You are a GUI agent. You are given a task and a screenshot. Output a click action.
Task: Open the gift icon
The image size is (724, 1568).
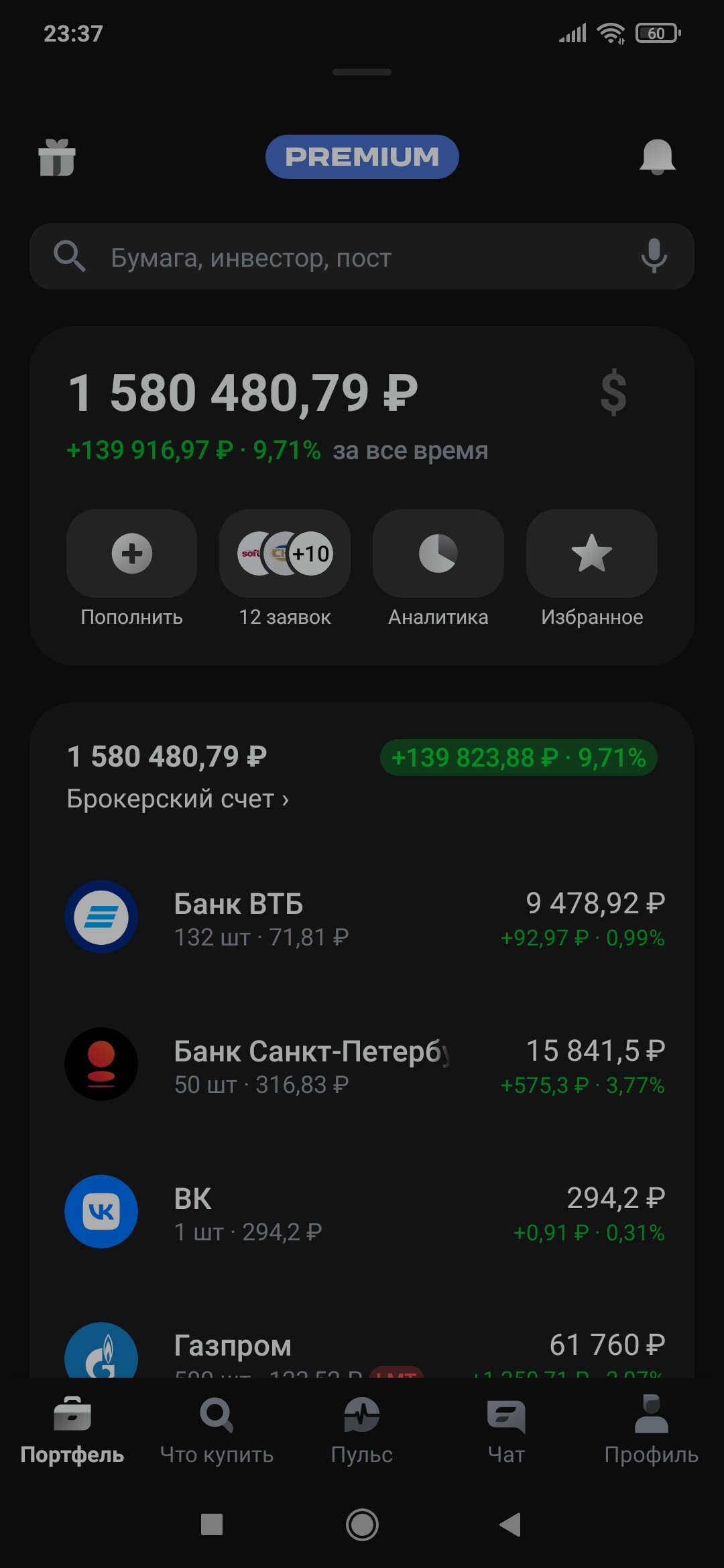coord(57,157)
